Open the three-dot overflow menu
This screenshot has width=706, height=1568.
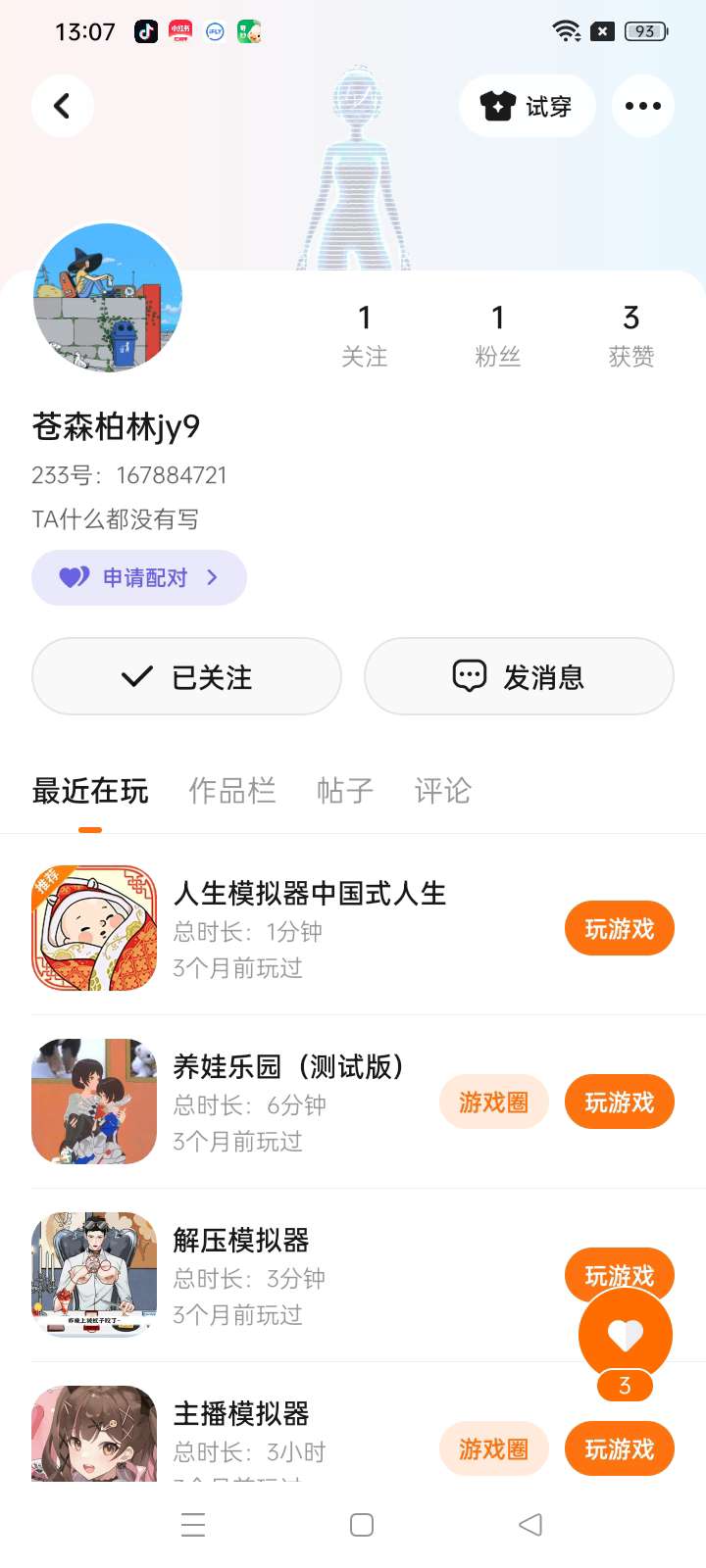pos(642,106)
